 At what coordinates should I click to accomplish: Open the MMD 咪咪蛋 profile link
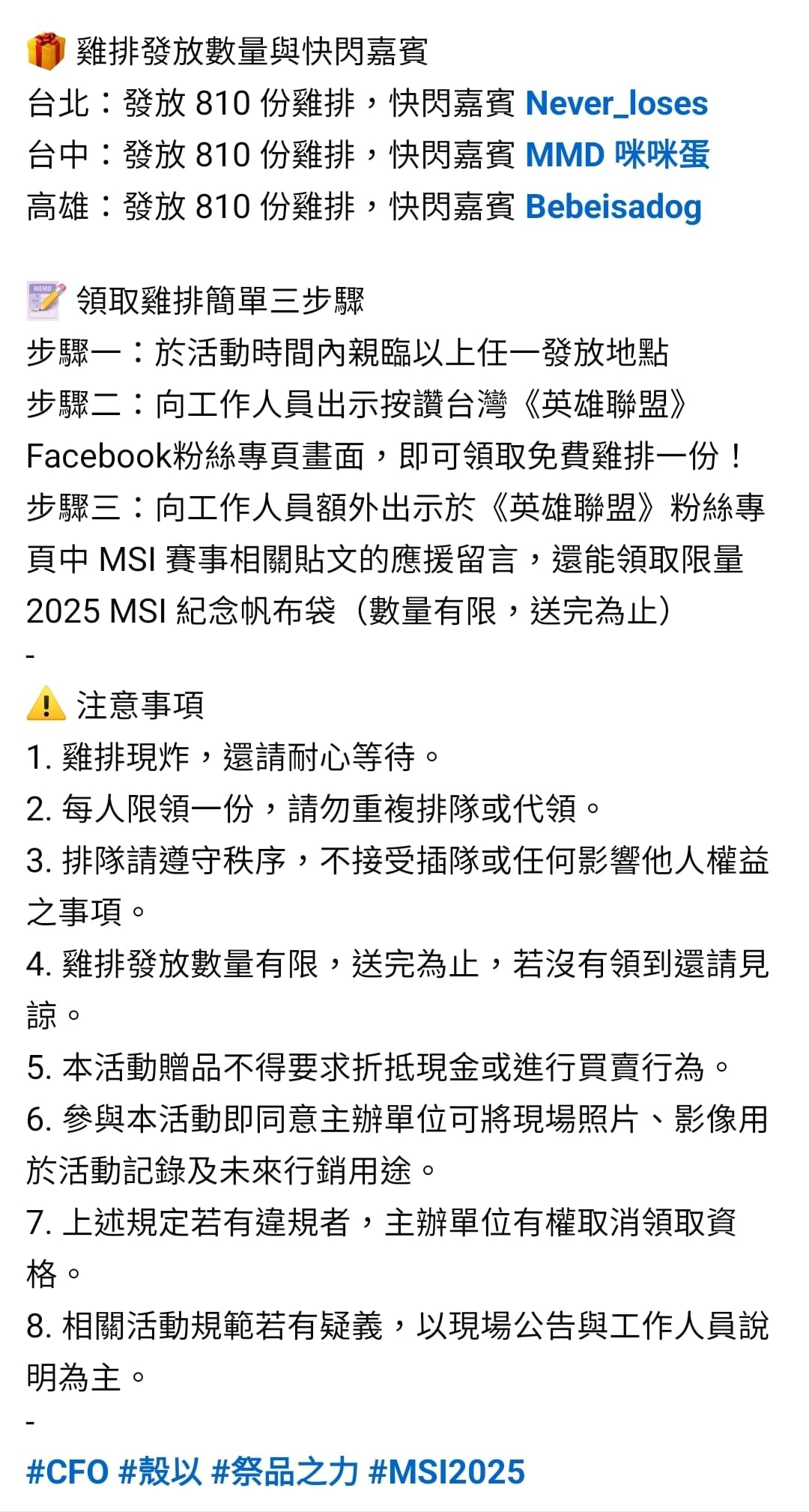[617, 155]
